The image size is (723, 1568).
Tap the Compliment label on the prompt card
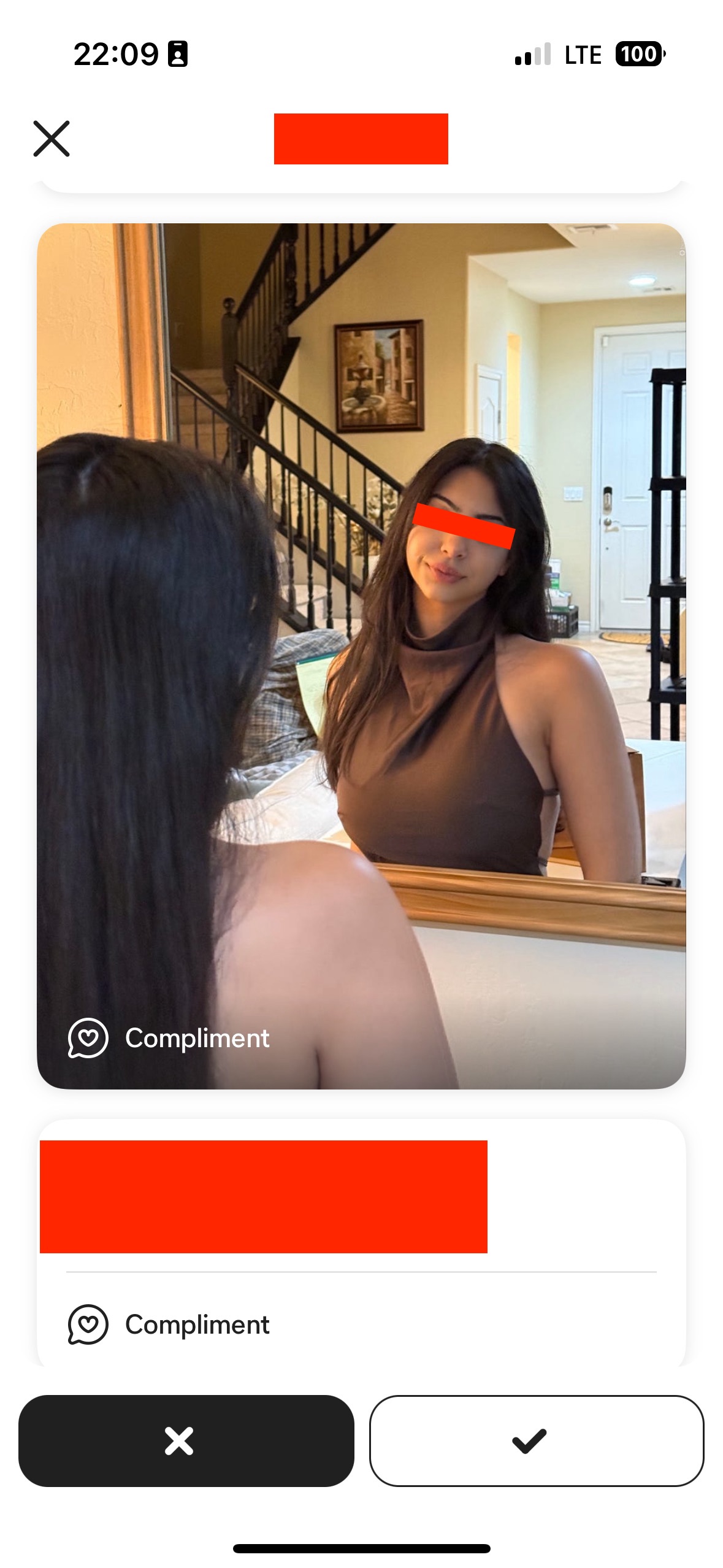coord(196,1323)
